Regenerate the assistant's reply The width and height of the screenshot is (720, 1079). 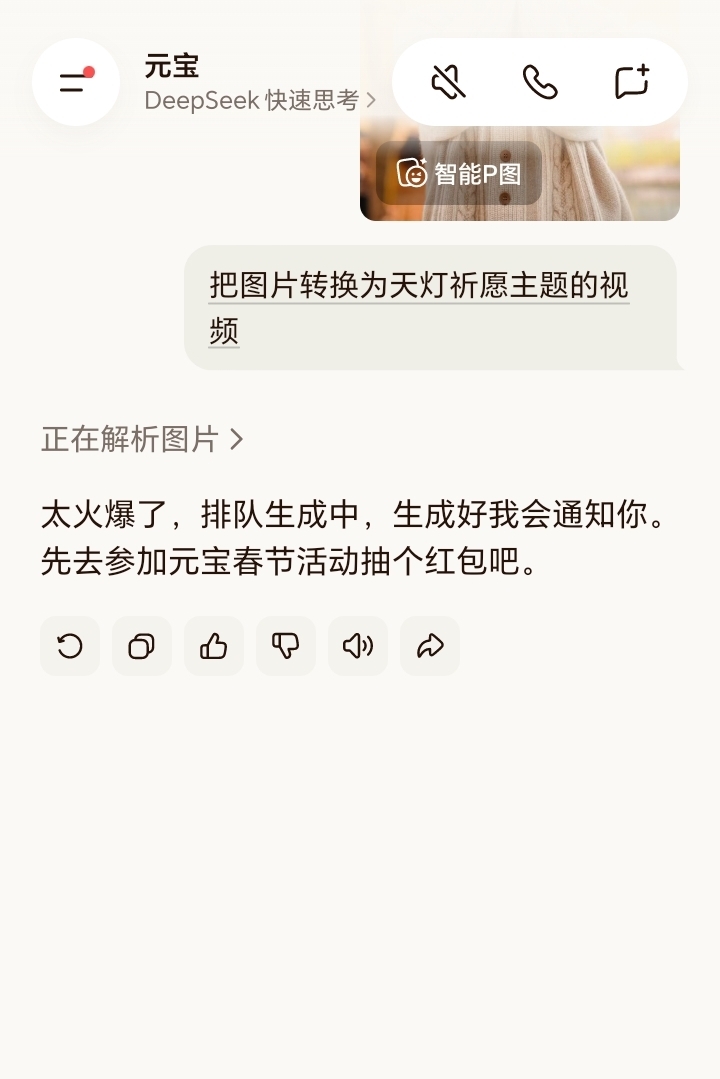pos(70,646)
